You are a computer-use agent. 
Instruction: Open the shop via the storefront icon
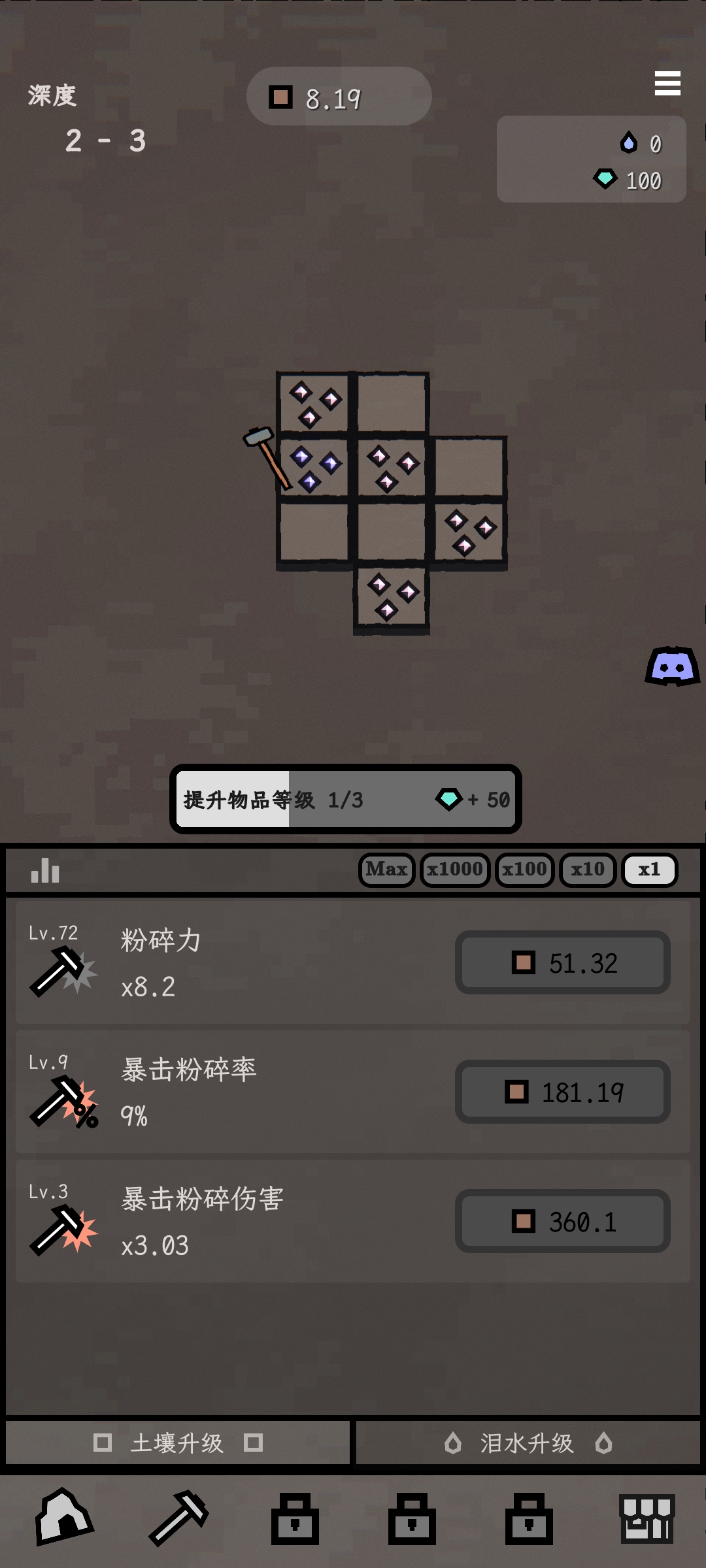(x=647, y=1520)
